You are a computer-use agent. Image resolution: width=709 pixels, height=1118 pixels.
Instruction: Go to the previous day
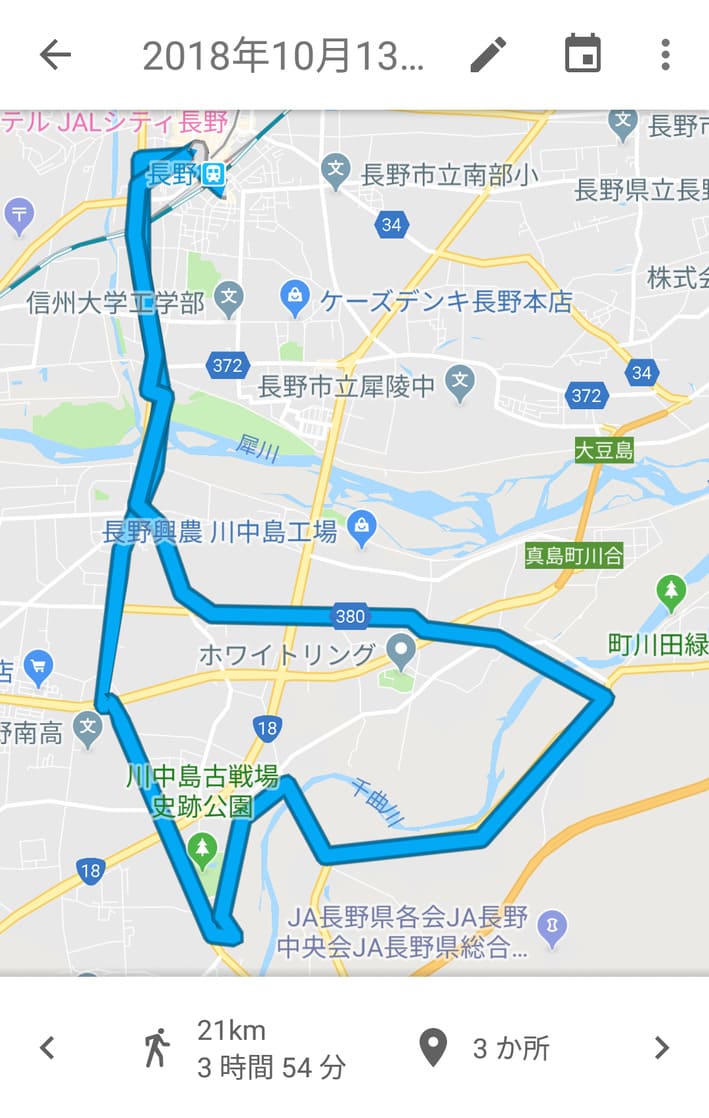pyautogui.click(x=47, y=1047)
